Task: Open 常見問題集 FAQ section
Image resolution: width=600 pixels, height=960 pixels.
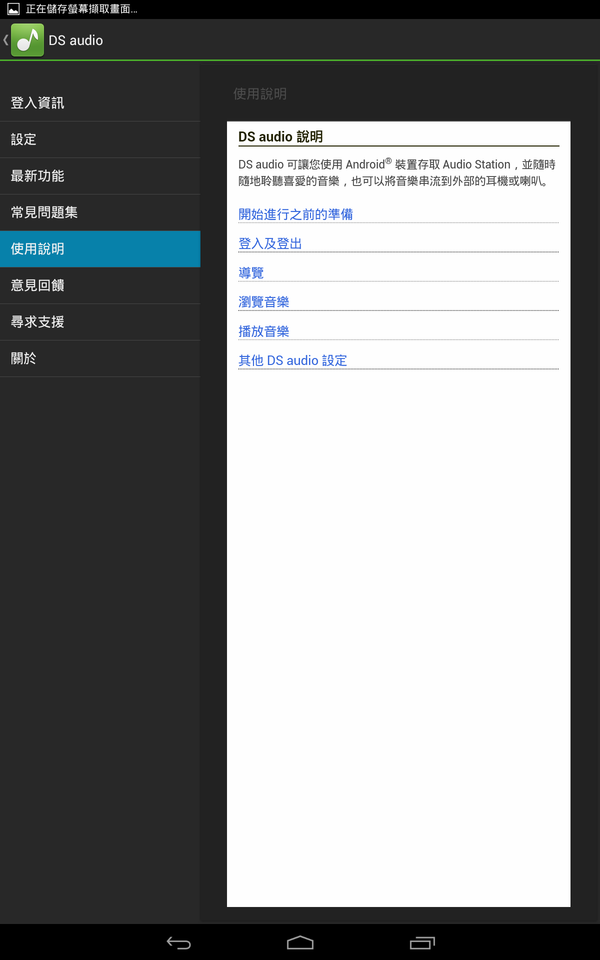Action: tap(100, 212)
